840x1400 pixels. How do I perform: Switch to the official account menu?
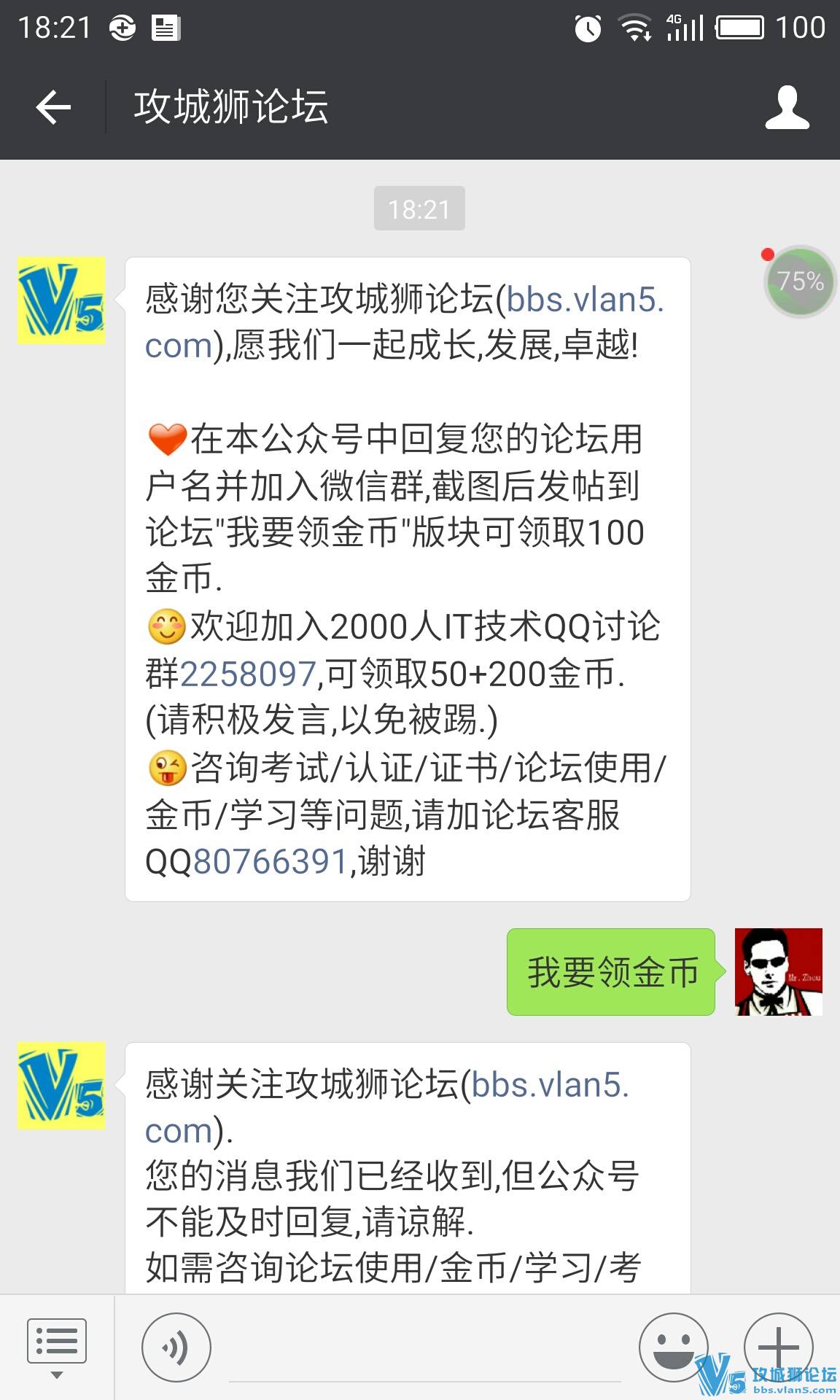(57, 1346)
